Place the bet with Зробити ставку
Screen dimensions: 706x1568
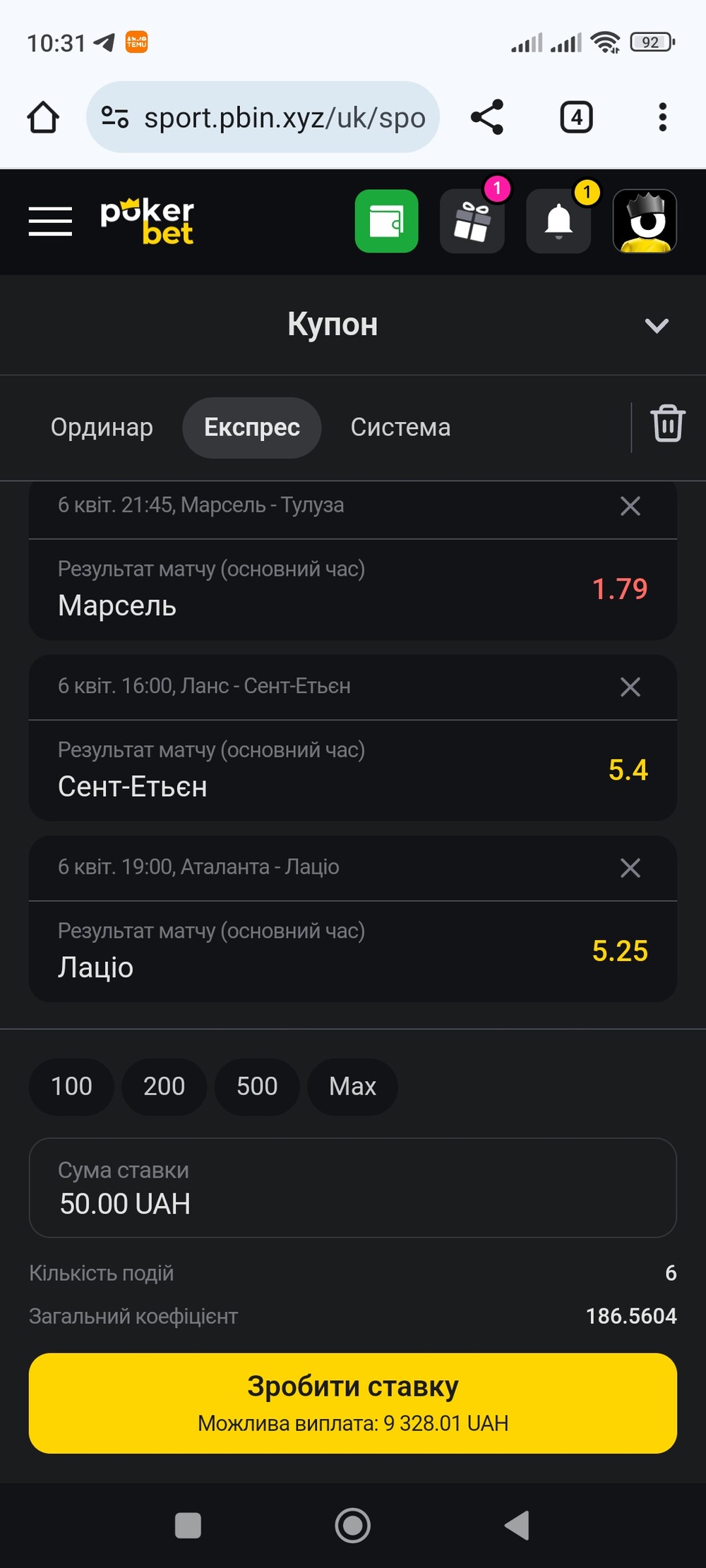[x=353, y=1403]
